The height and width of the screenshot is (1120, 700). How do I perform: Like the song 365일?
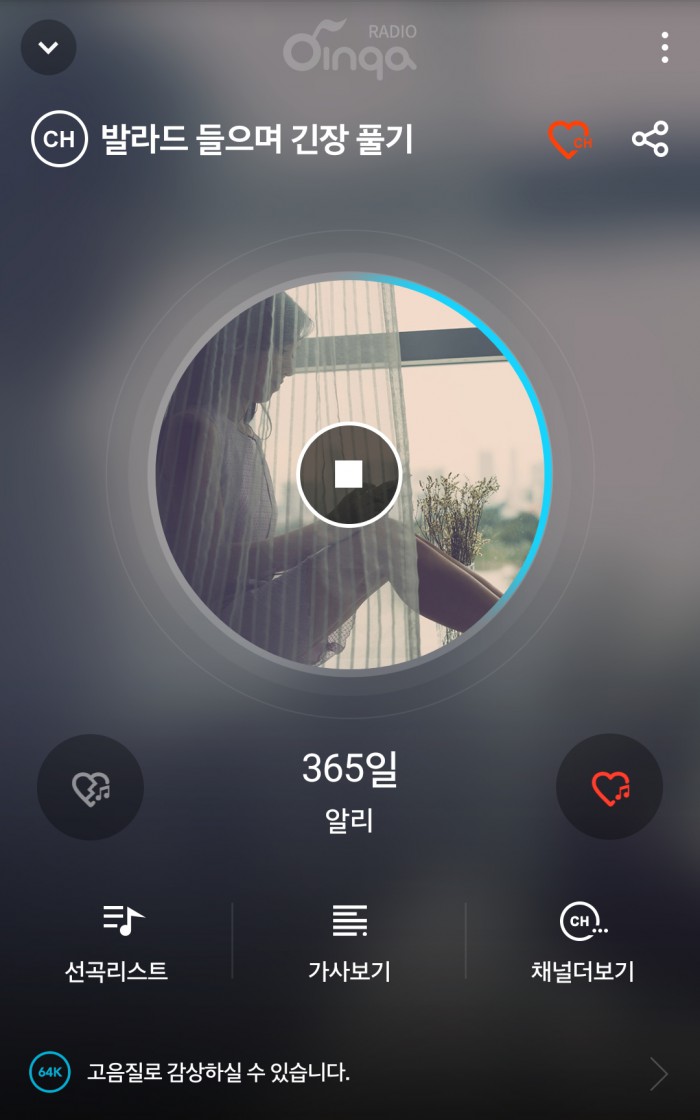pyautogui.click(x=609, y=787)
